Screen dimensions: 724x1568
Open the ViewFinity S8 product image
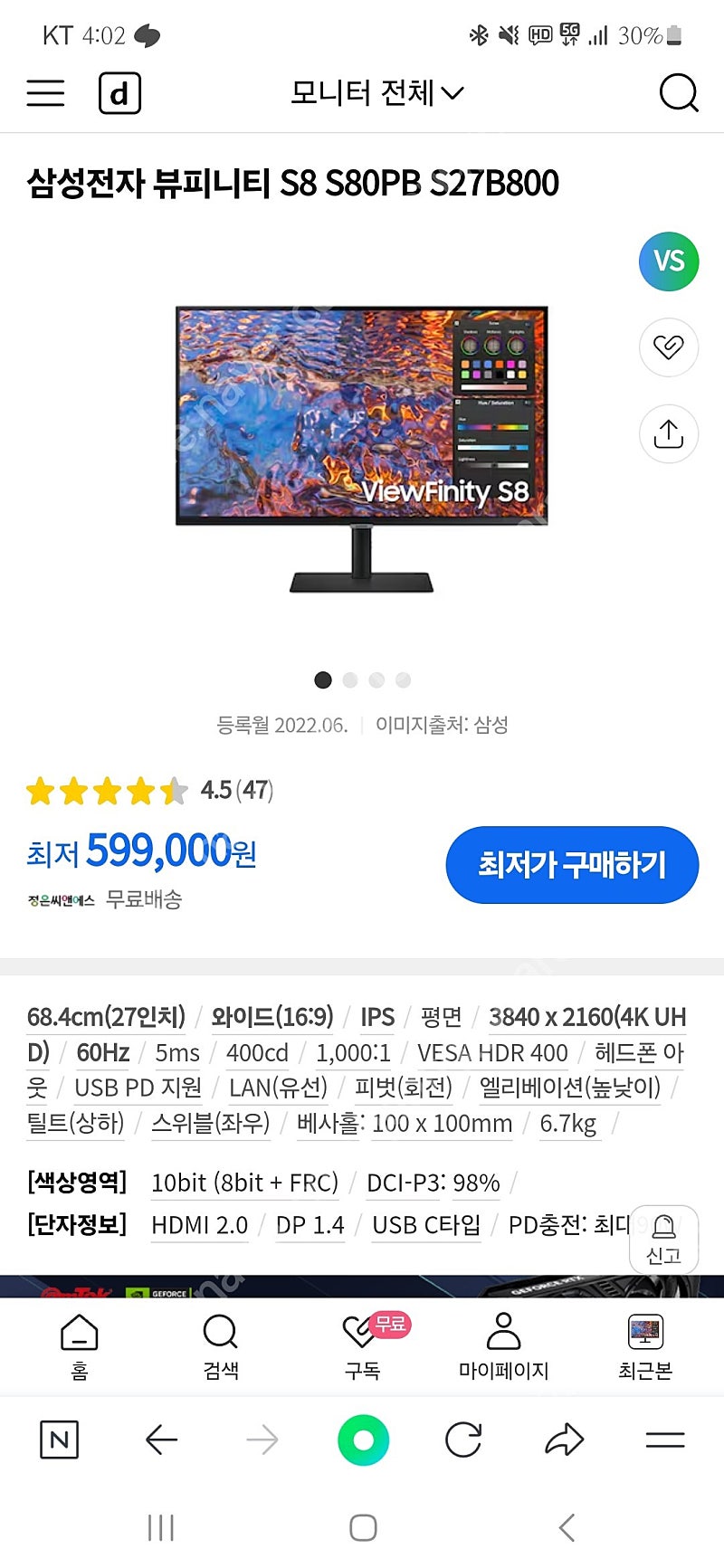(x=362, y=450)
